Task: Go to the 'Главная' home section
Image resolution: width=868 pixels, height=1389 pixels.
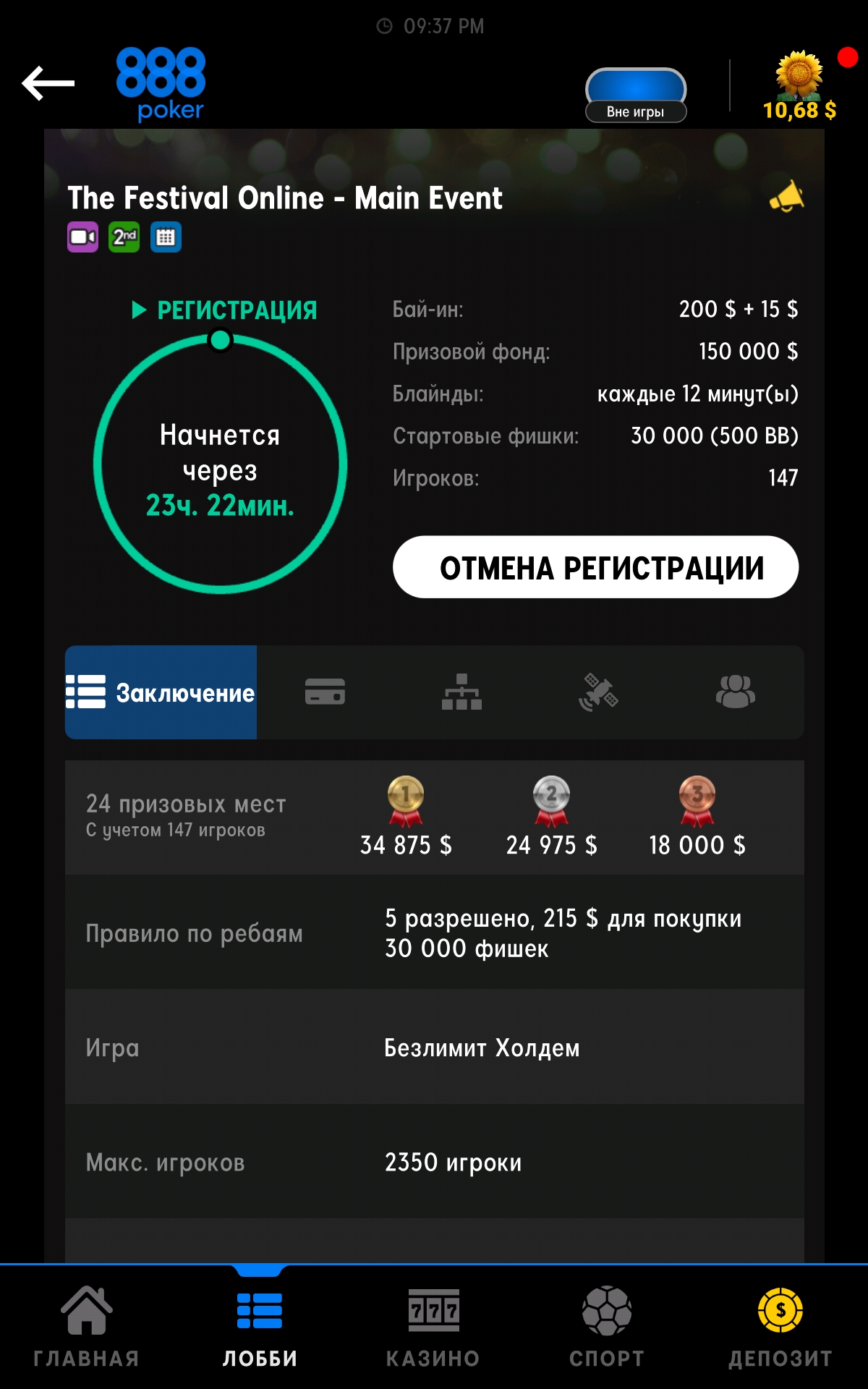Action: pos(87,1327)
